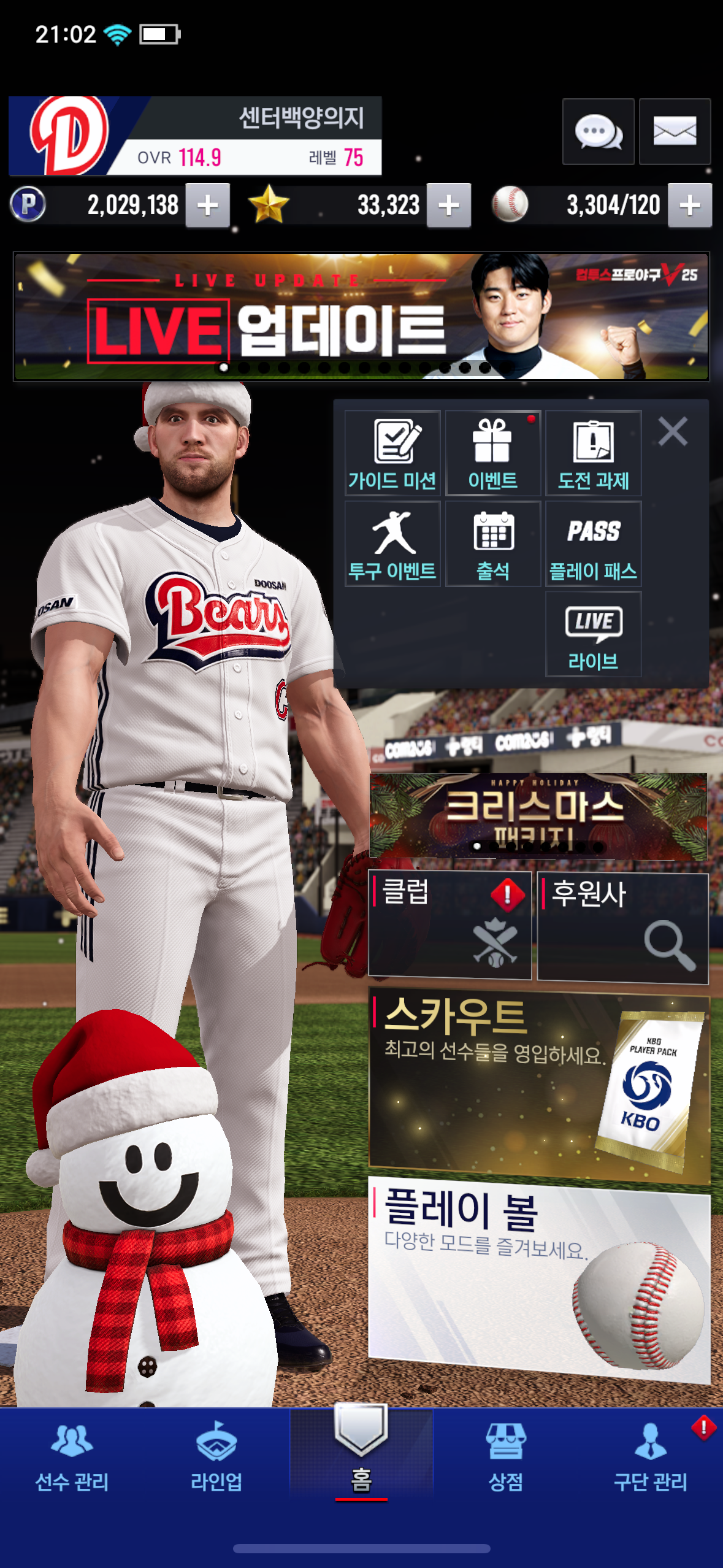Open 이벤트 gift menu

492,453
